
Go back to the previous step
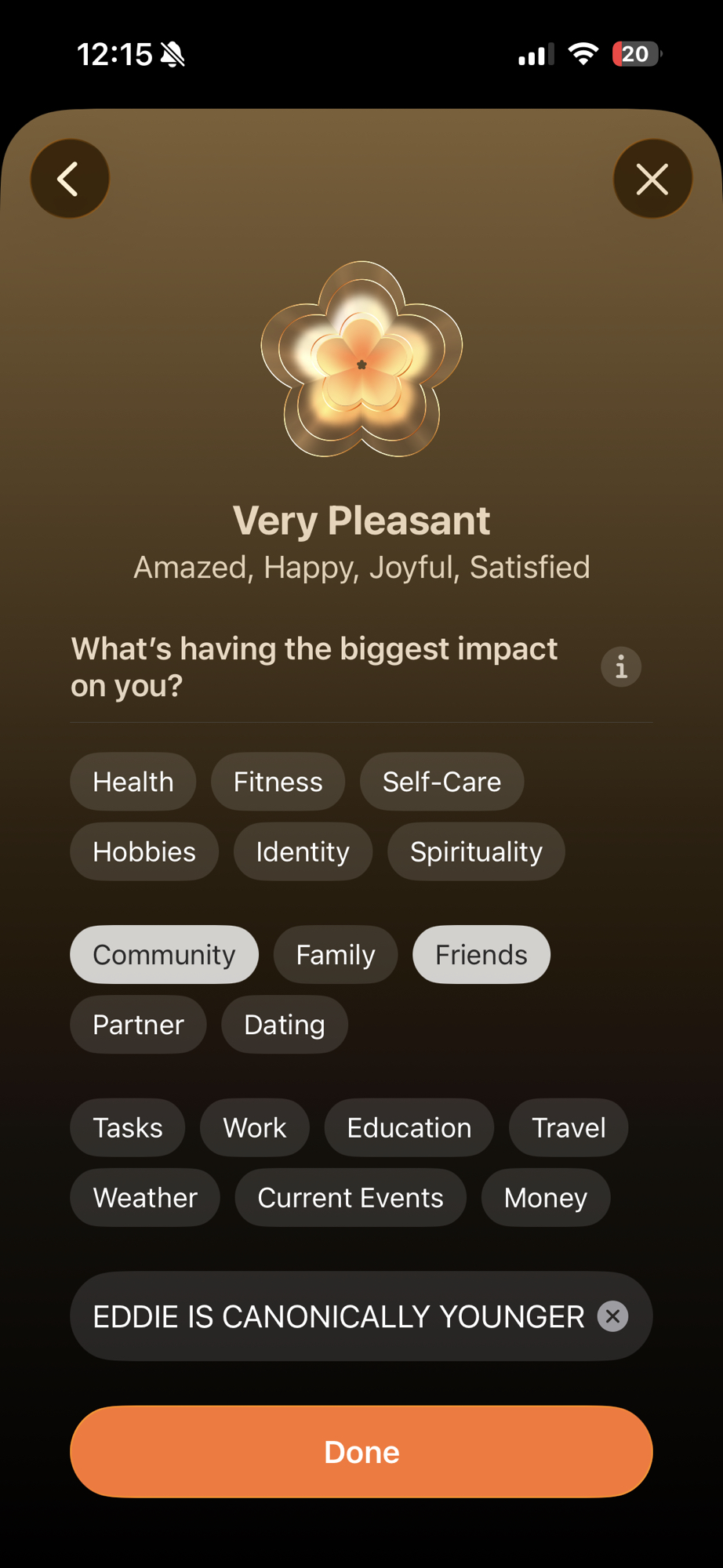[x=70, y=179]
